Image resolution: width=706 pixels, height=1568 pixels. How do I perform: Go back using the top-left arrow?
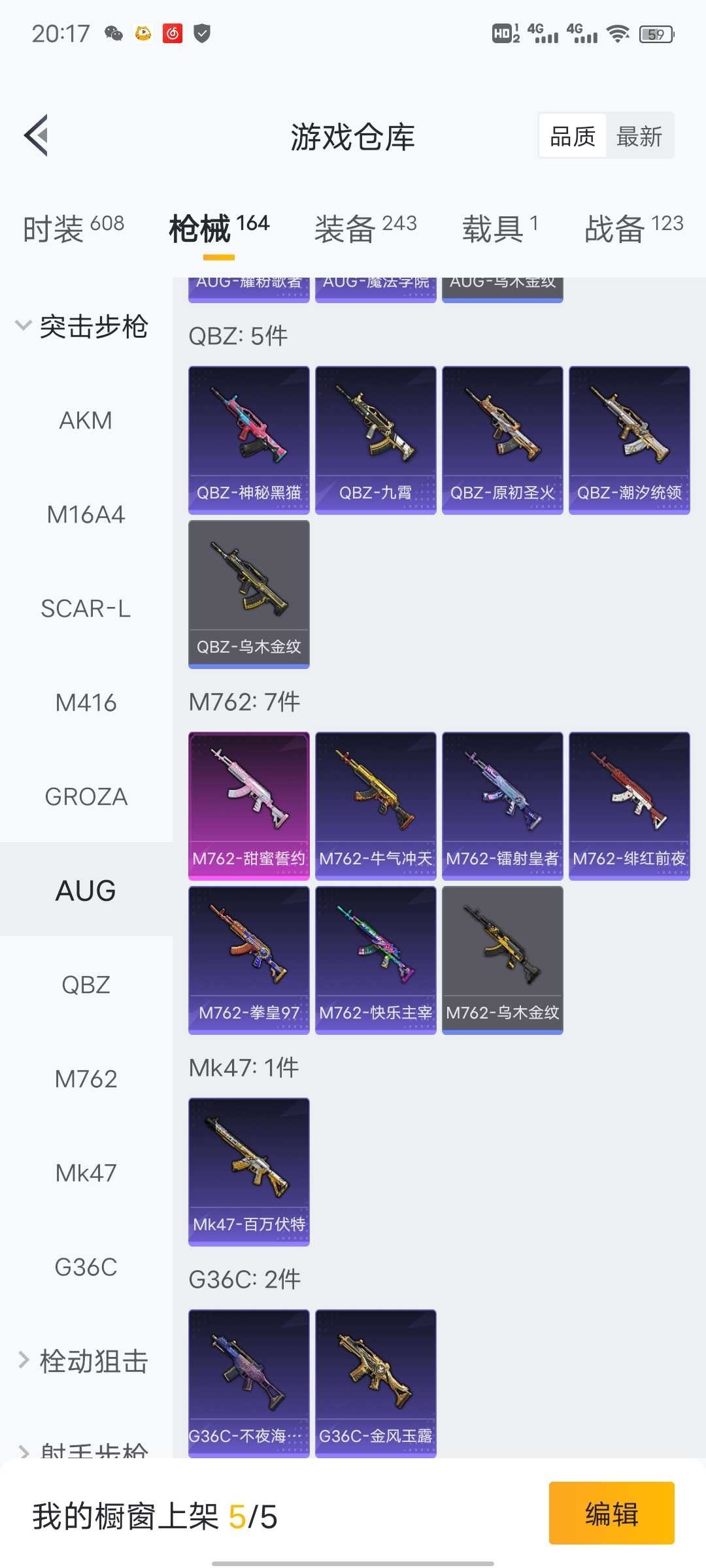point(37,136)
